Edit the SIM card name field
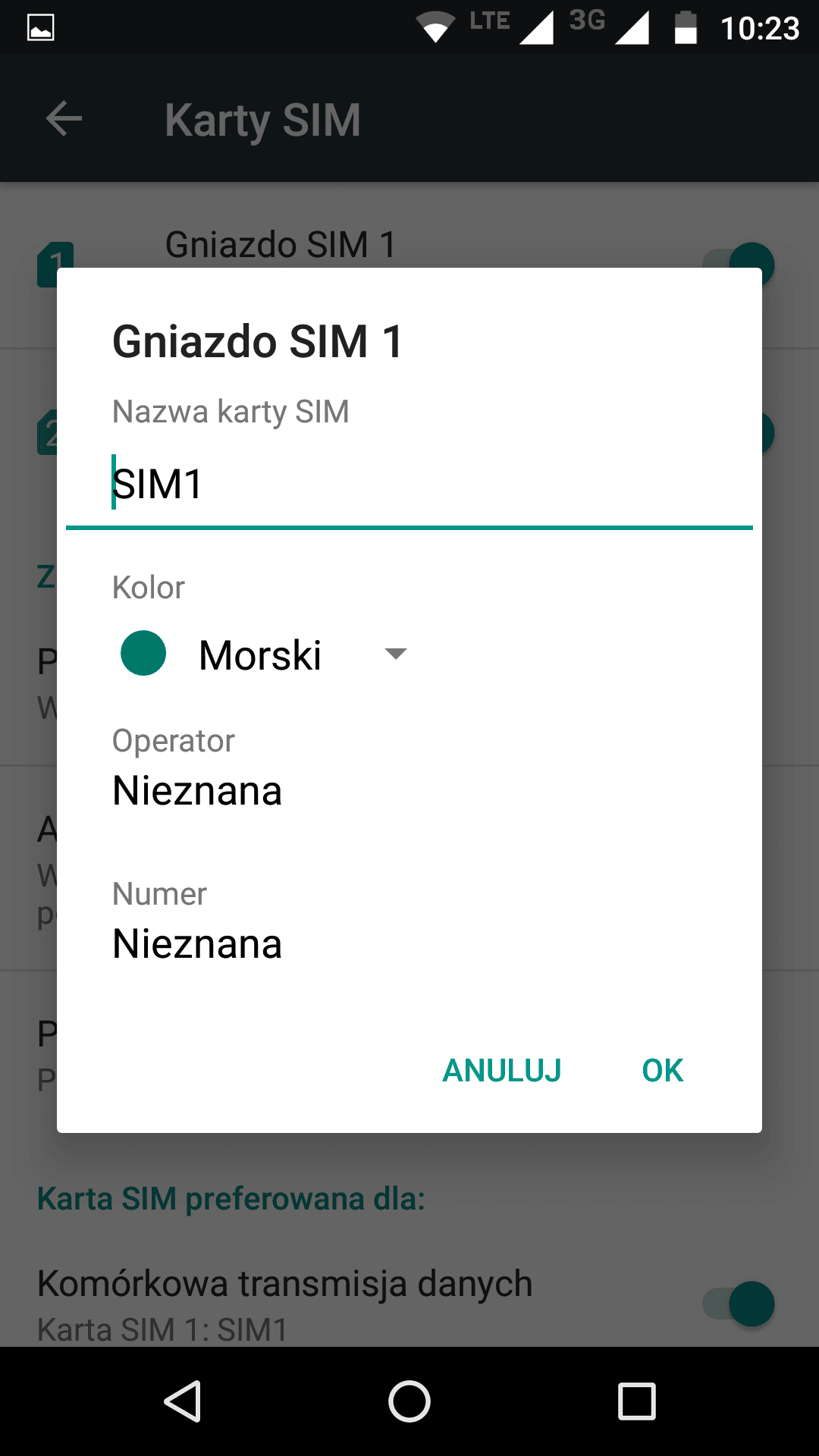The image size is (819, 1456). point(409,484)
